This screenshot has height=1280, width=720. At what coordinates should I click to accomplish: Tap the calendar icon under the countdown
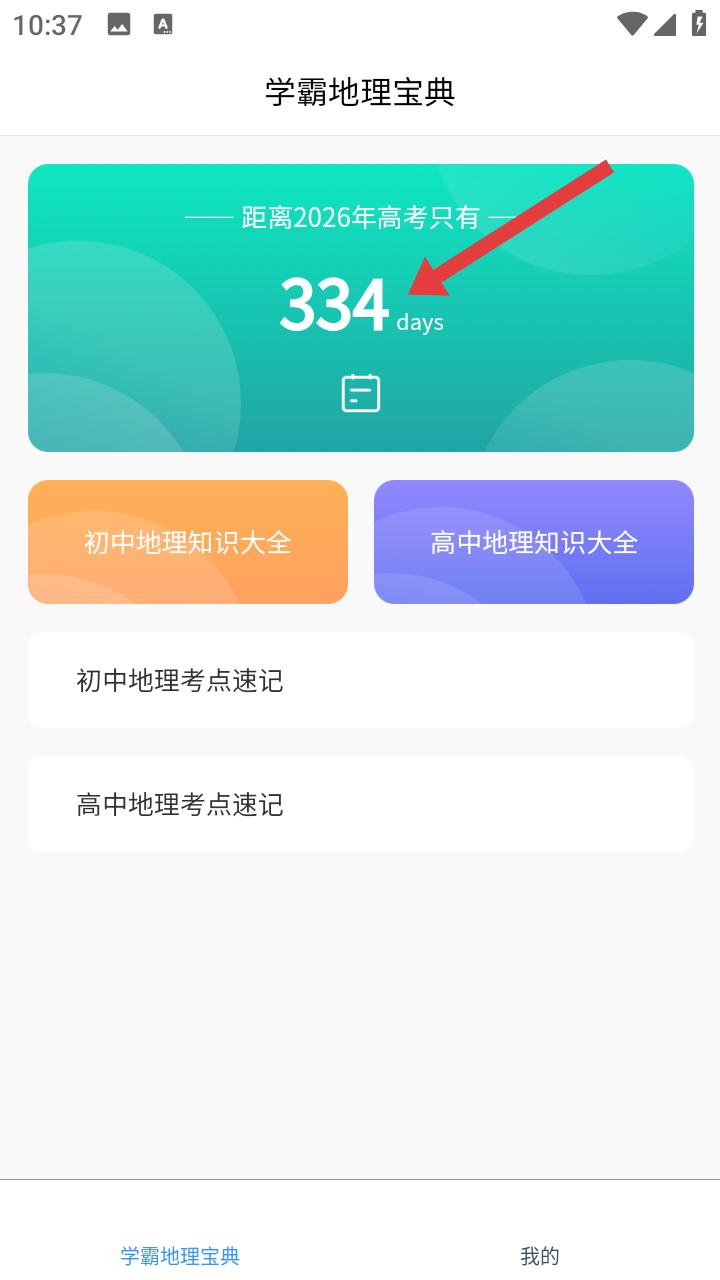tap(360, 393)
